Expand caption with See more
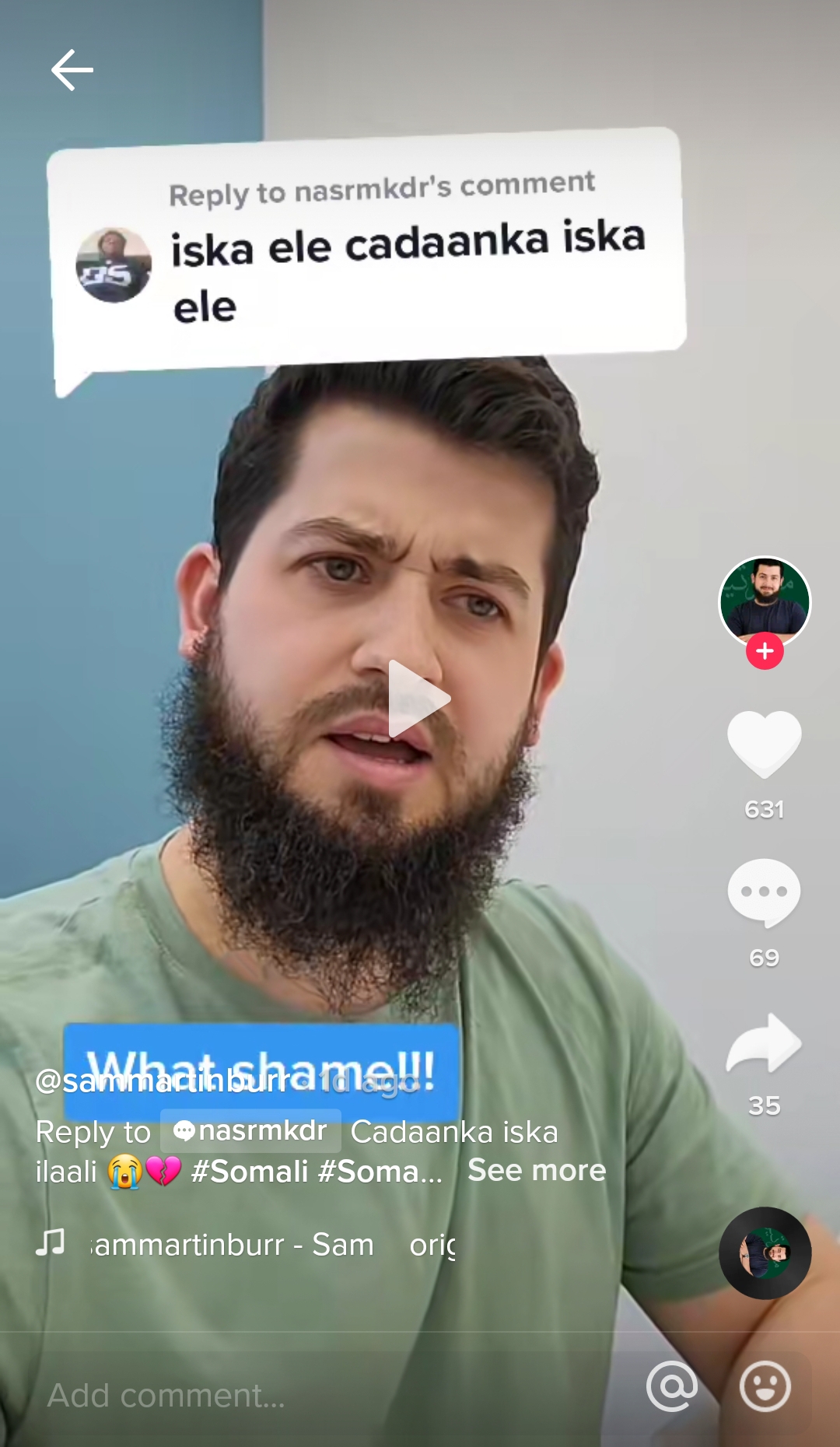 (x=537, y=1171)
